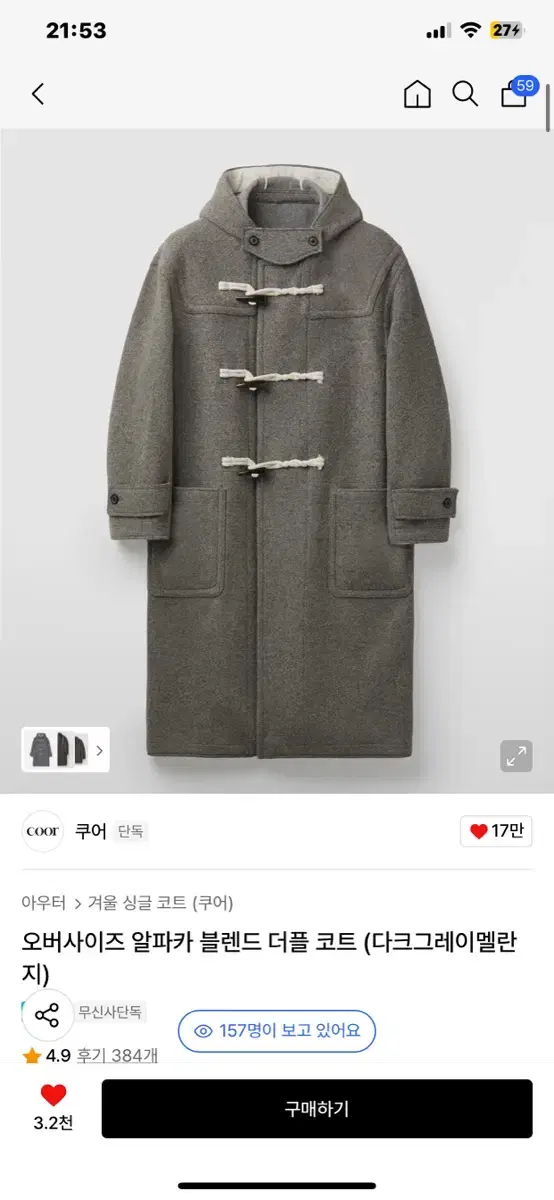Open the shopping bag with 59 items
554x1200 pixels.
(x=517, y=92)
